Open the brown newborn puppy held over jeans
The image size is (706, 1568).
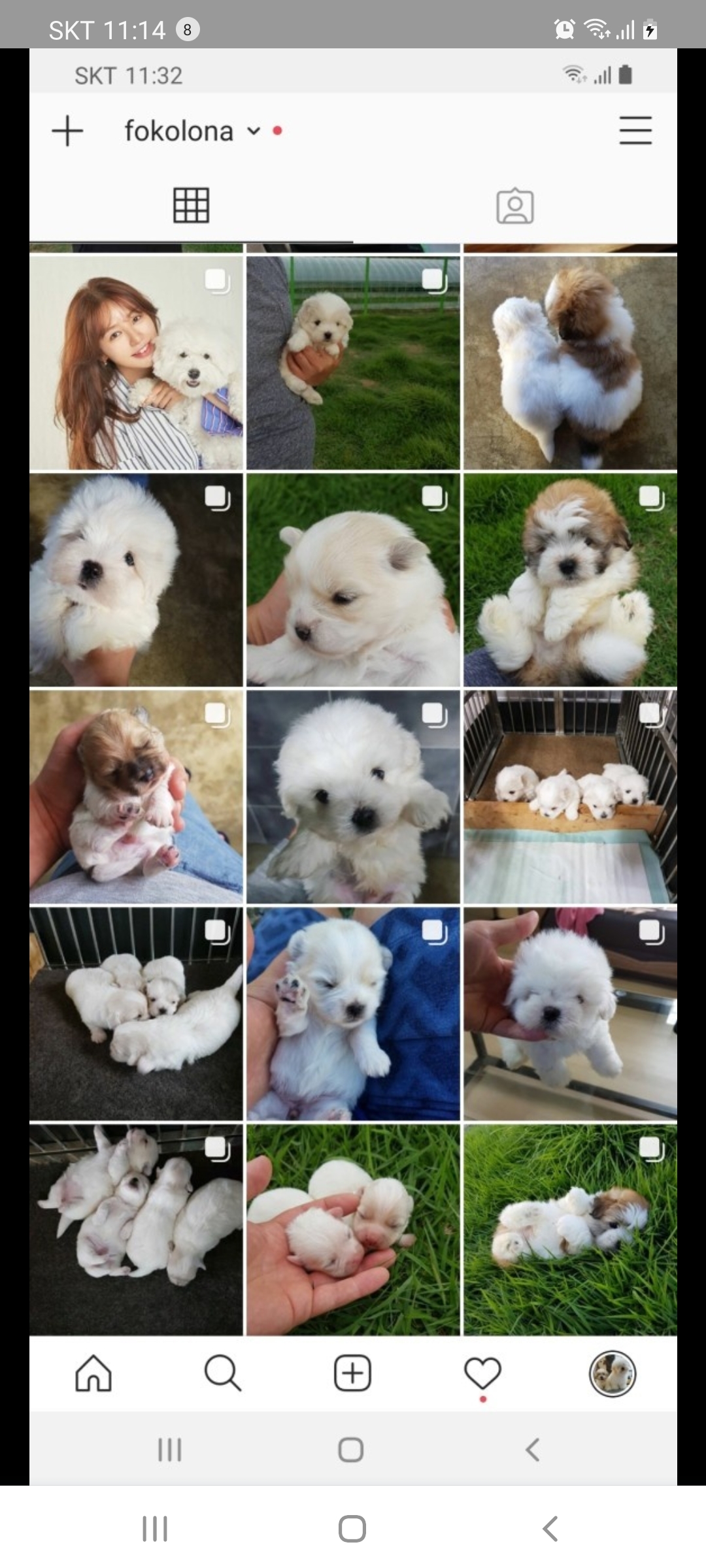(x=136, y=796)
